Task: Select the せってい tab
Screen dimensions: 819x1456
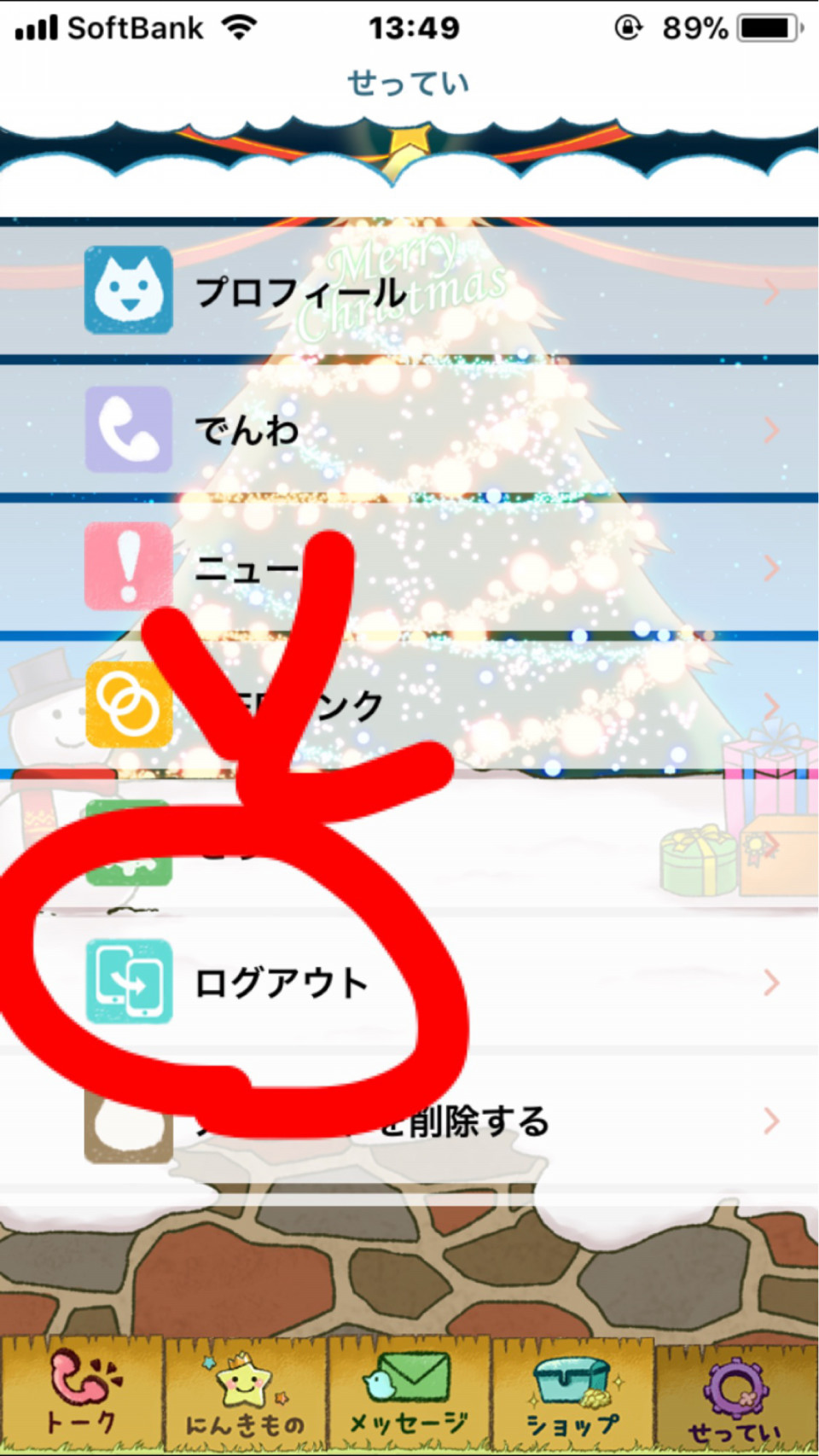Action: [x=735, y=1395]
